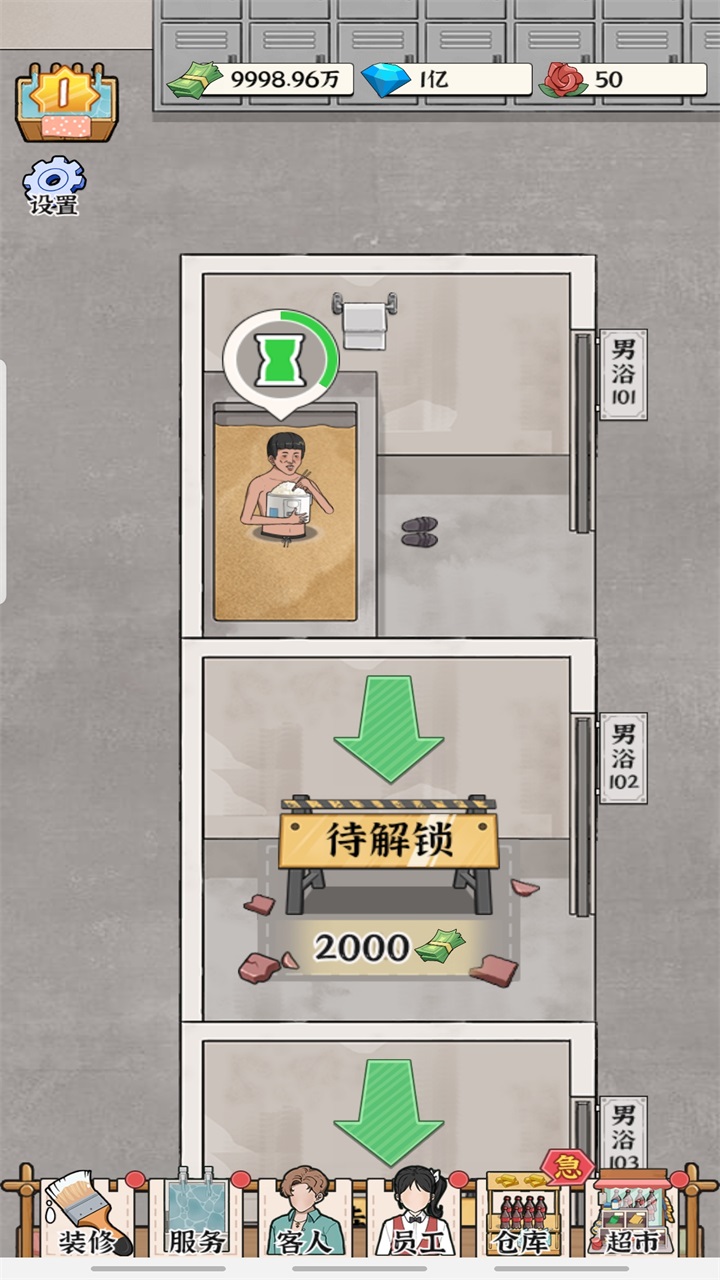This screenshot has width=720, height=1280.
Task: Tap the green arrow in room 男浴 103
Action: [388, 1110]
